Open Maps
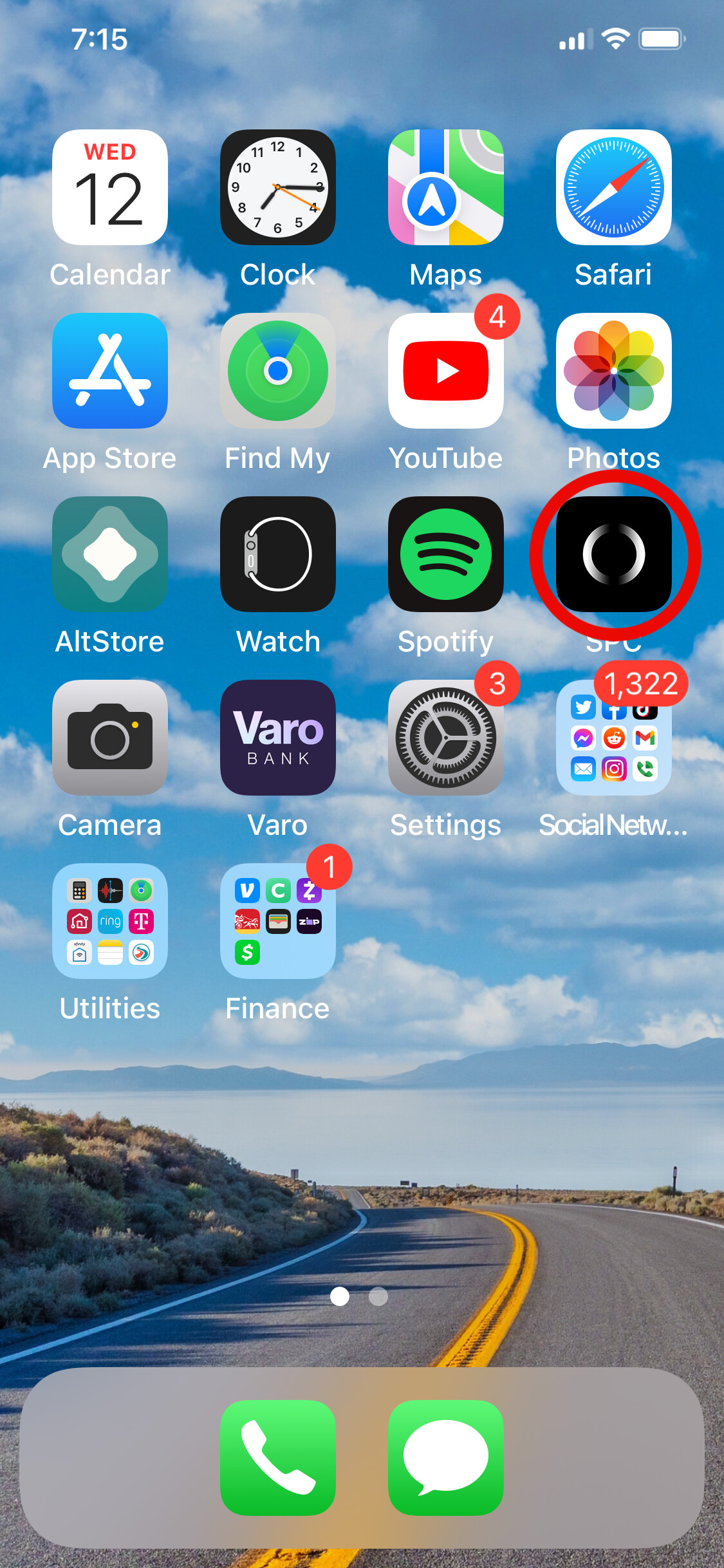This screenshot has height=1568, width=724. tap(446, 187)
